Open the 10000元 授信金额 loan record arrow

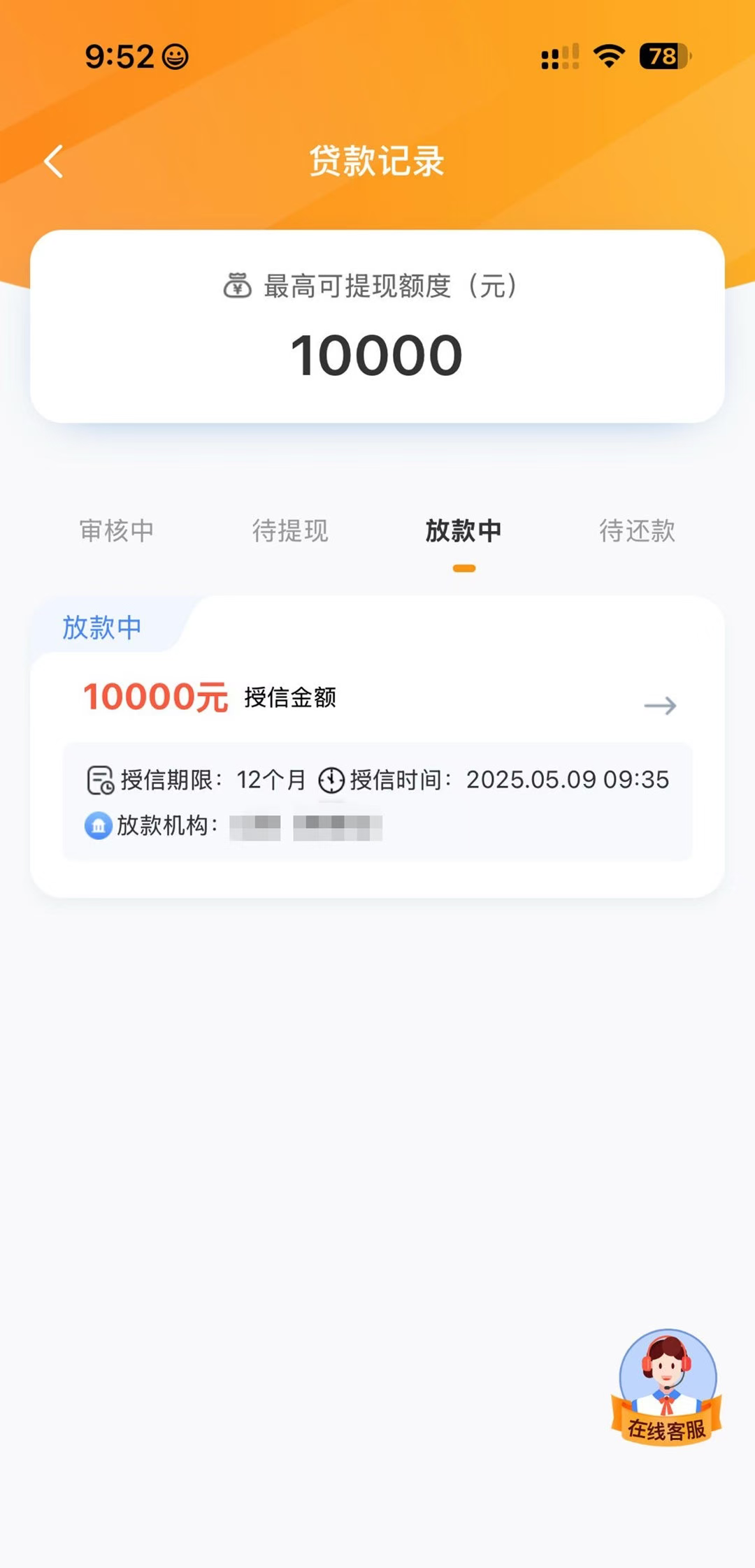(x=660, y=706)
